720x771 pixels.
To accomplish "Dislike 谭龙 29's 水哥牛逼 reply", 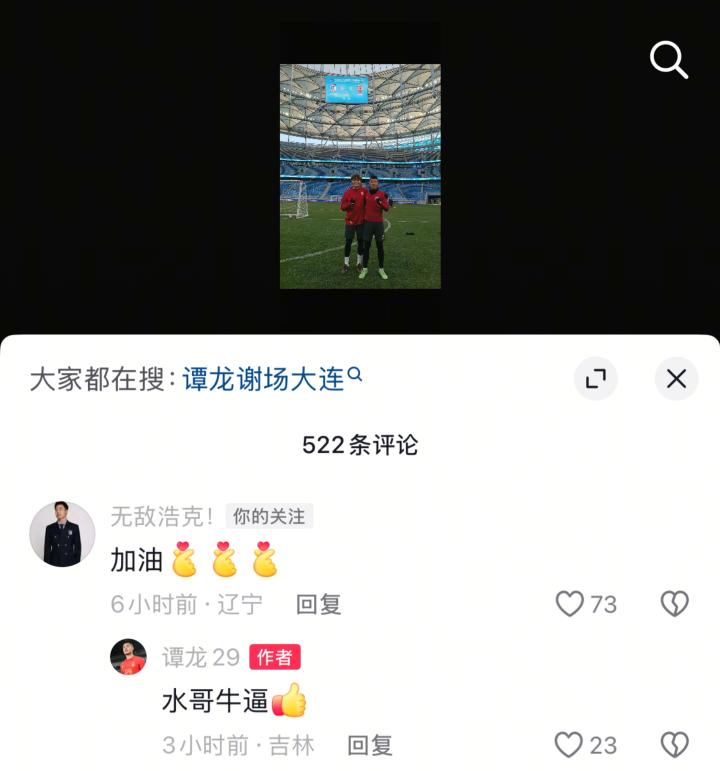I will pos(675,745).
